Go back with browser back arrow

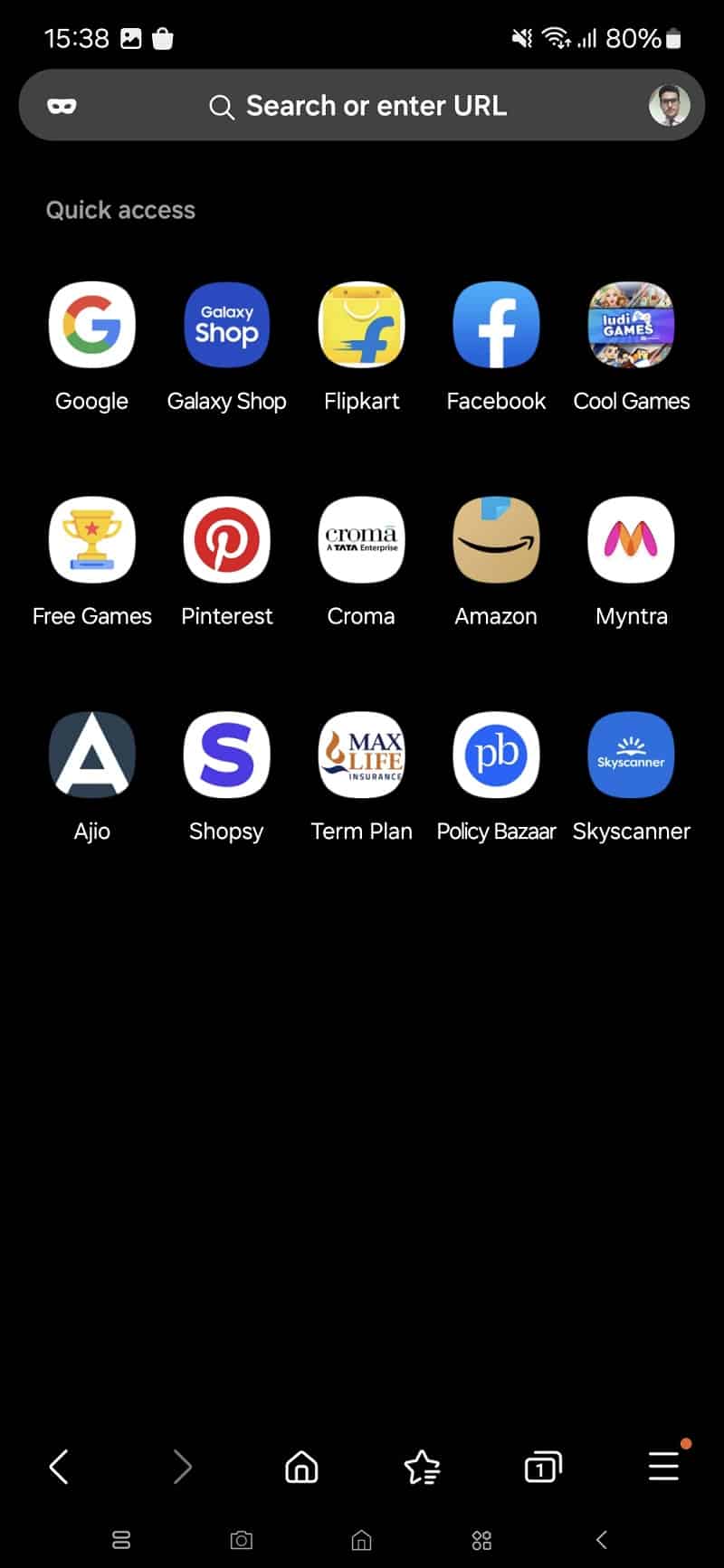[x=59, y=1466]
